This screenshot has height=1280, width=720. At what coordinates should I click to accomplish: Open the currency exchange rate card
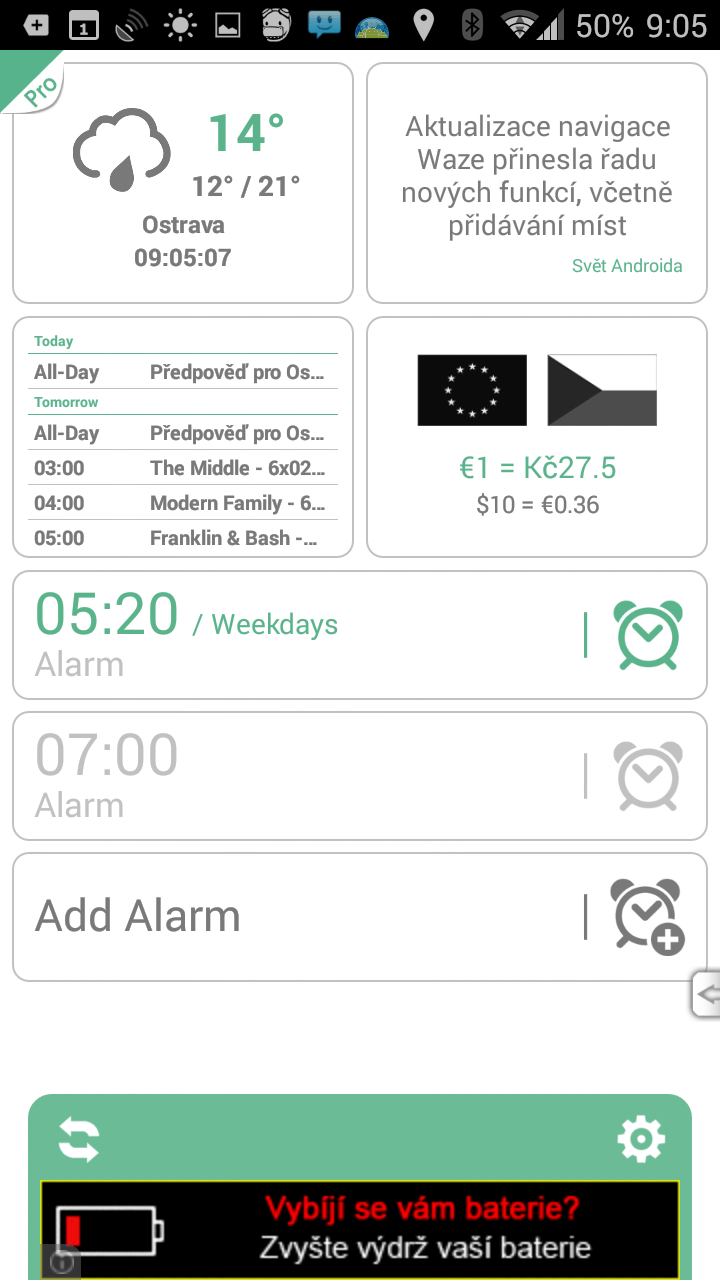(x=537, y=437)
